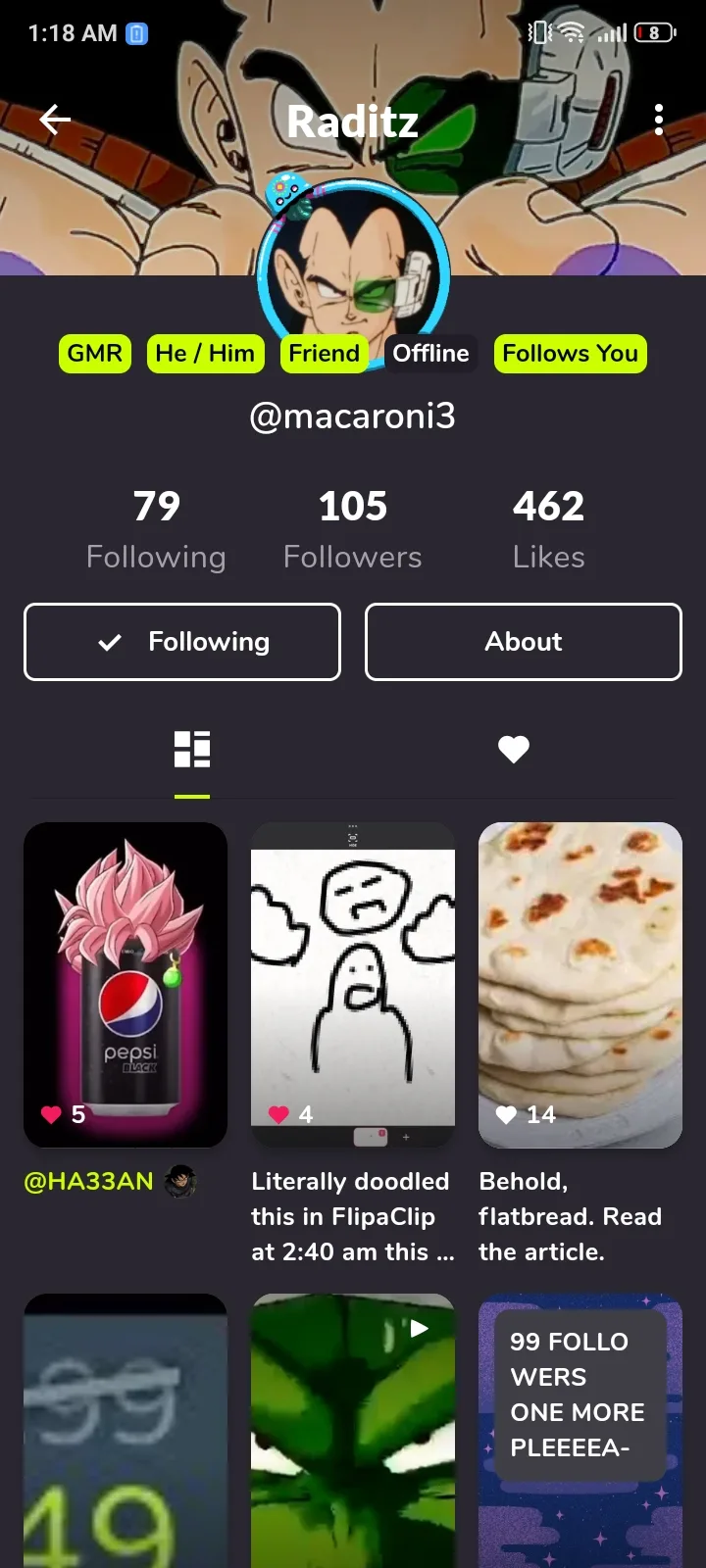The image size is (706, 1568).
Task: Open the @HA33AN mention link
Action: pos(88,1181)
